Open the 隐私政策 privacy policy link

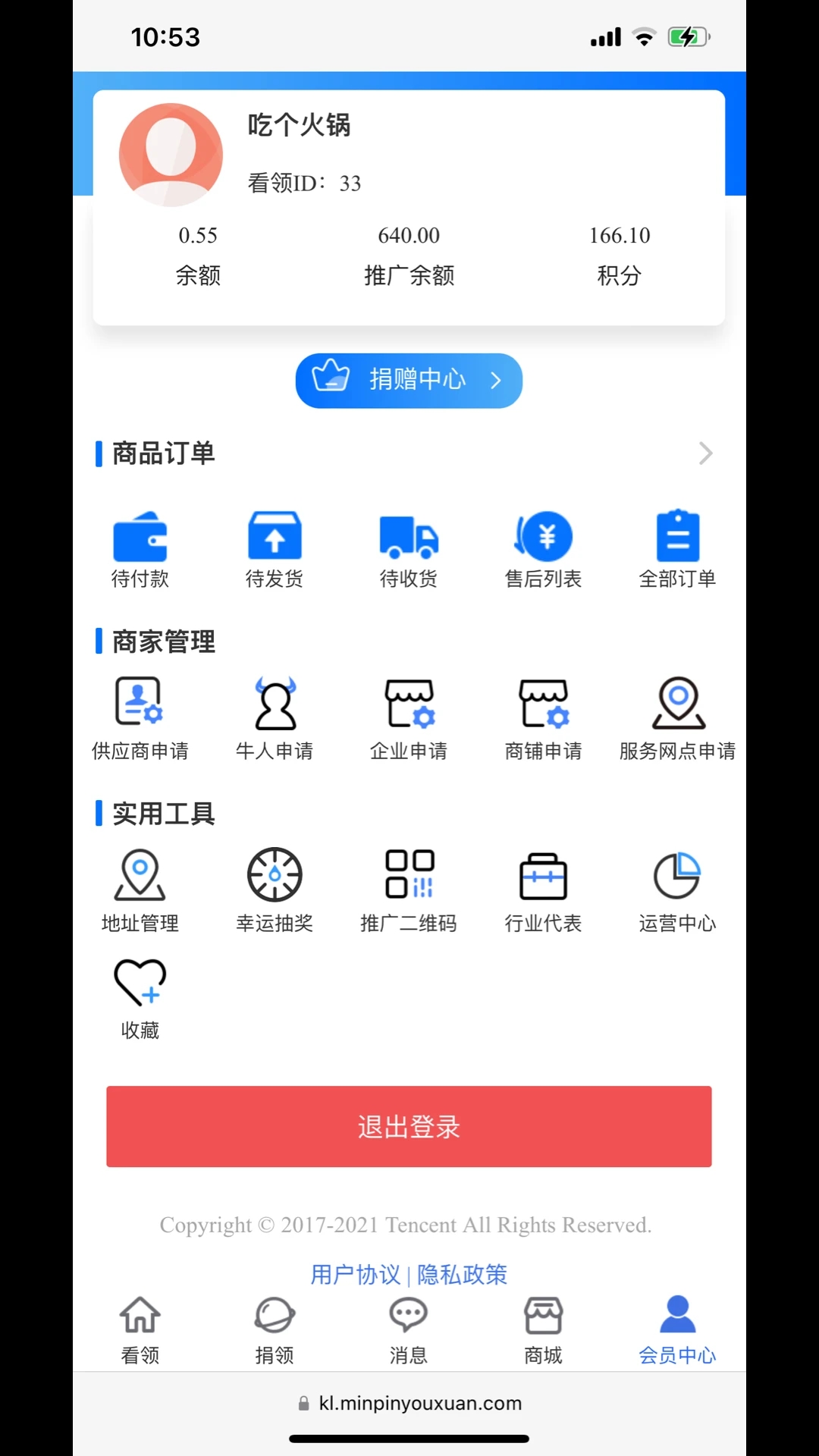coord(461,1275)
